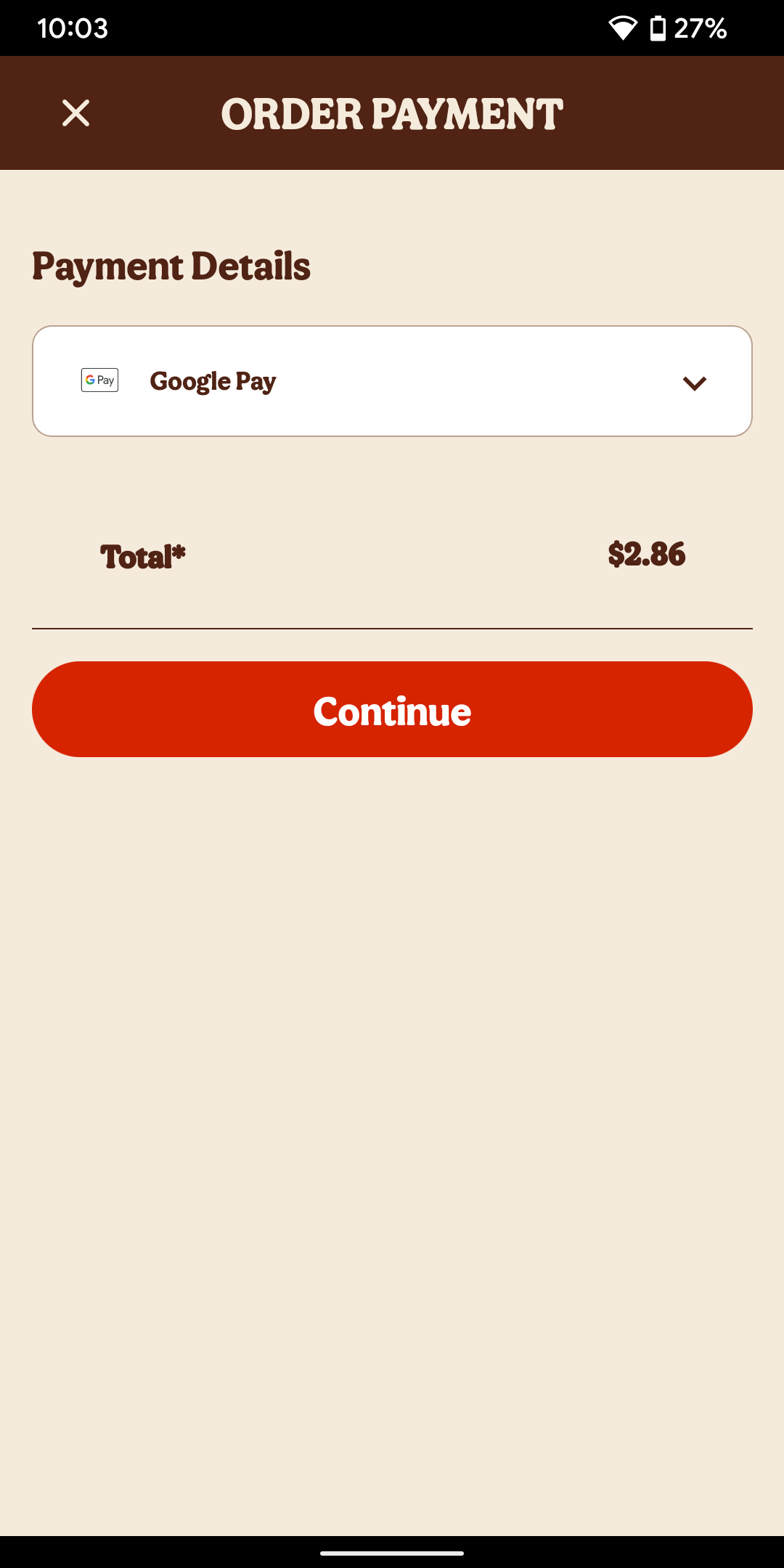The image size is (784, 1568).
Task: Tap the G Pay badge inside the payment card
Action: point(99,379)
